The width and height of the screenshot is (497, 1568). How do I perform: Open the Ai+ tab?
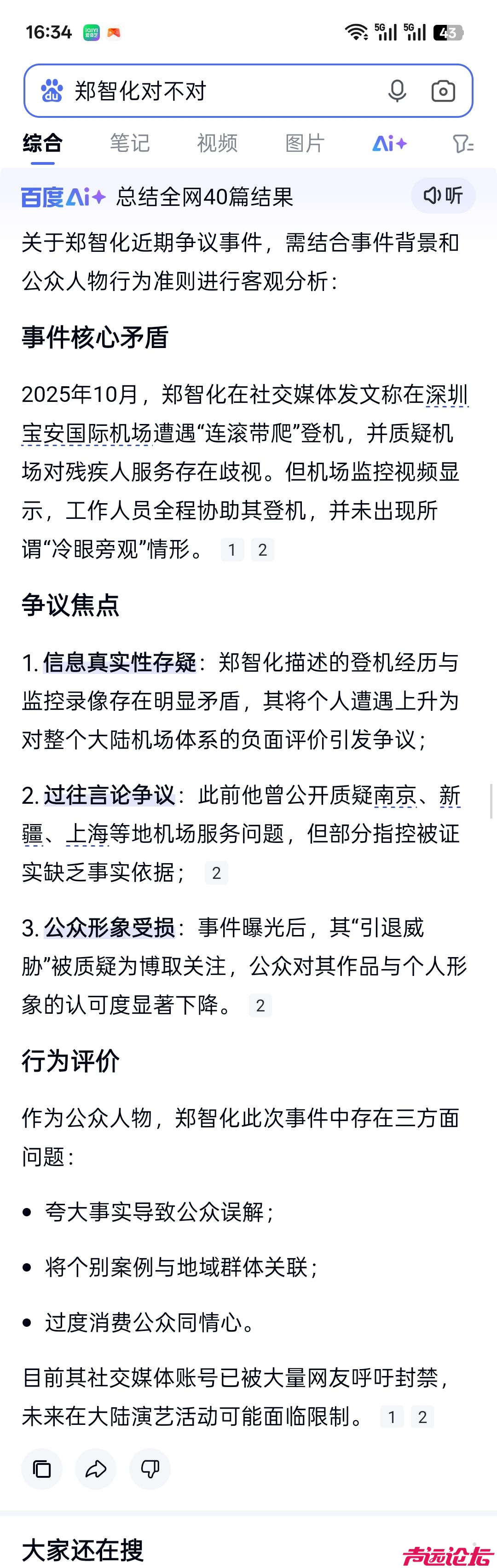(x=389, y=144)
